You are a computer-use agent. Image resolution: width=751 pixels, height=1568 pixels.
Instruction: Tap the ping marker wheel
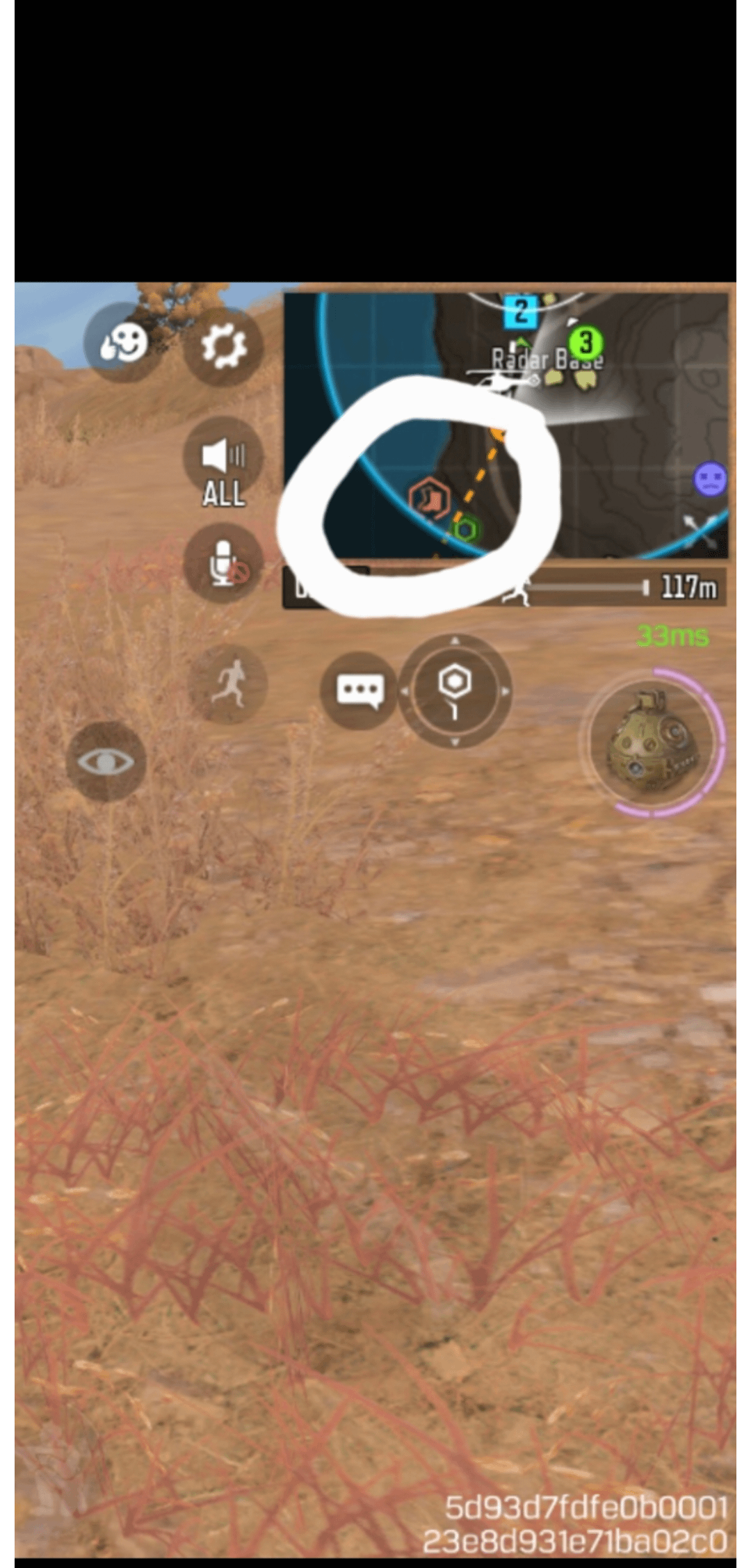pos(455,691)
